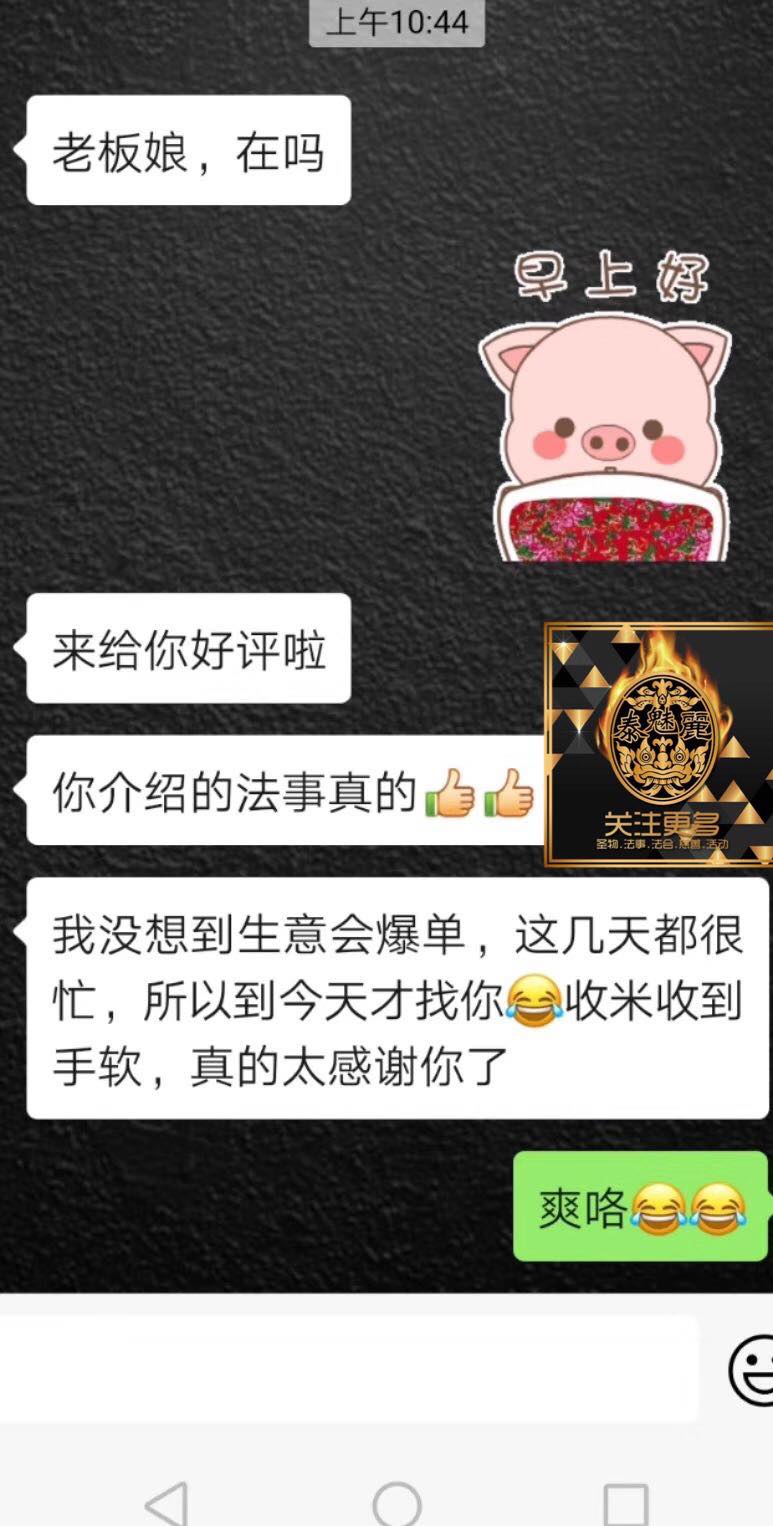Open recent apps with the square button
This screenshot has height=1526, width=773.
[x=626, y=1504]
